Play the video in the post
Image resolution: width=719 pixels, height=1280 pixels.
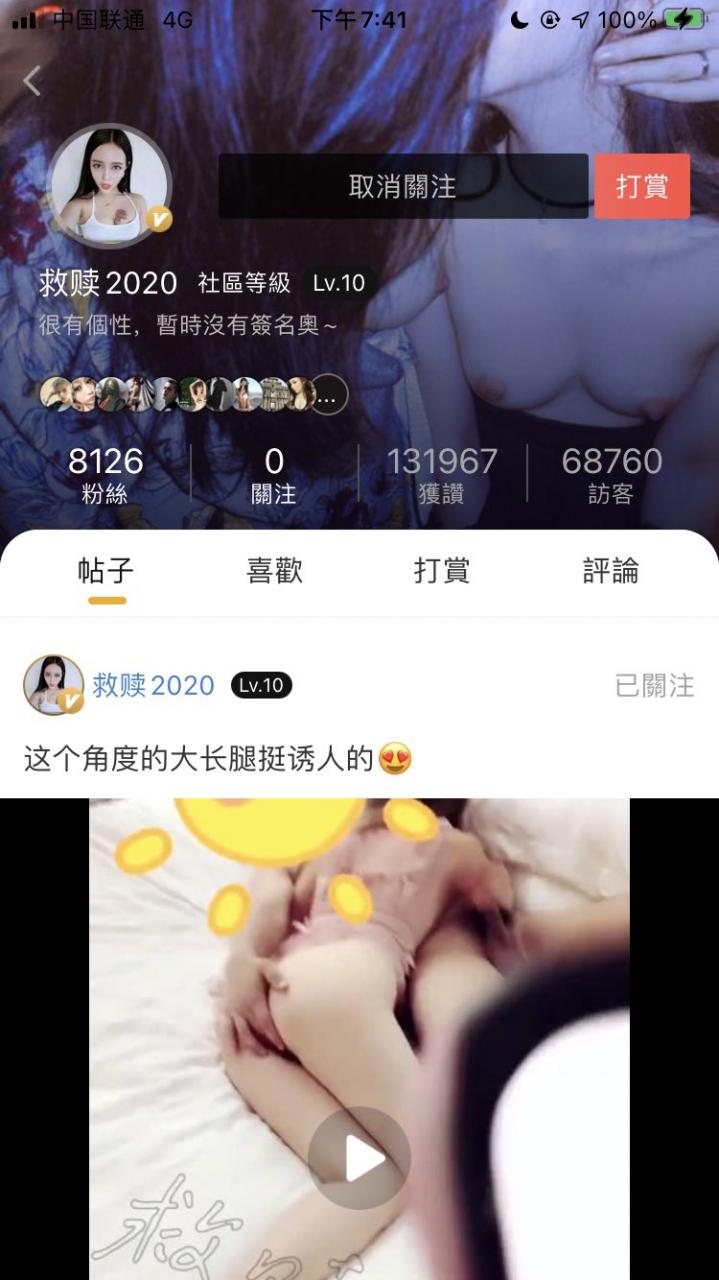[359, 1159]
